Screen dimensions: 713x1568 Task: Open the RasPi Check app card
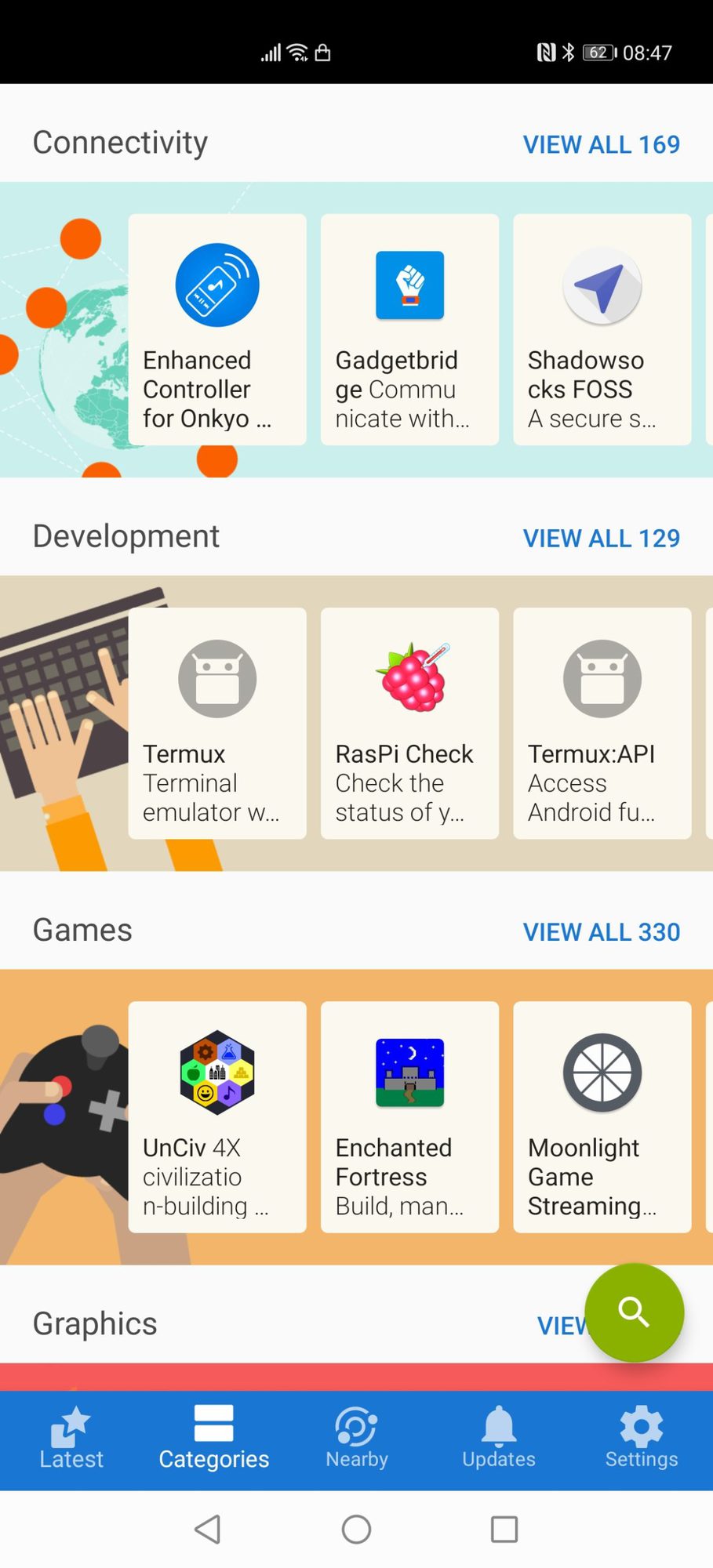click(x=409, y=724)
